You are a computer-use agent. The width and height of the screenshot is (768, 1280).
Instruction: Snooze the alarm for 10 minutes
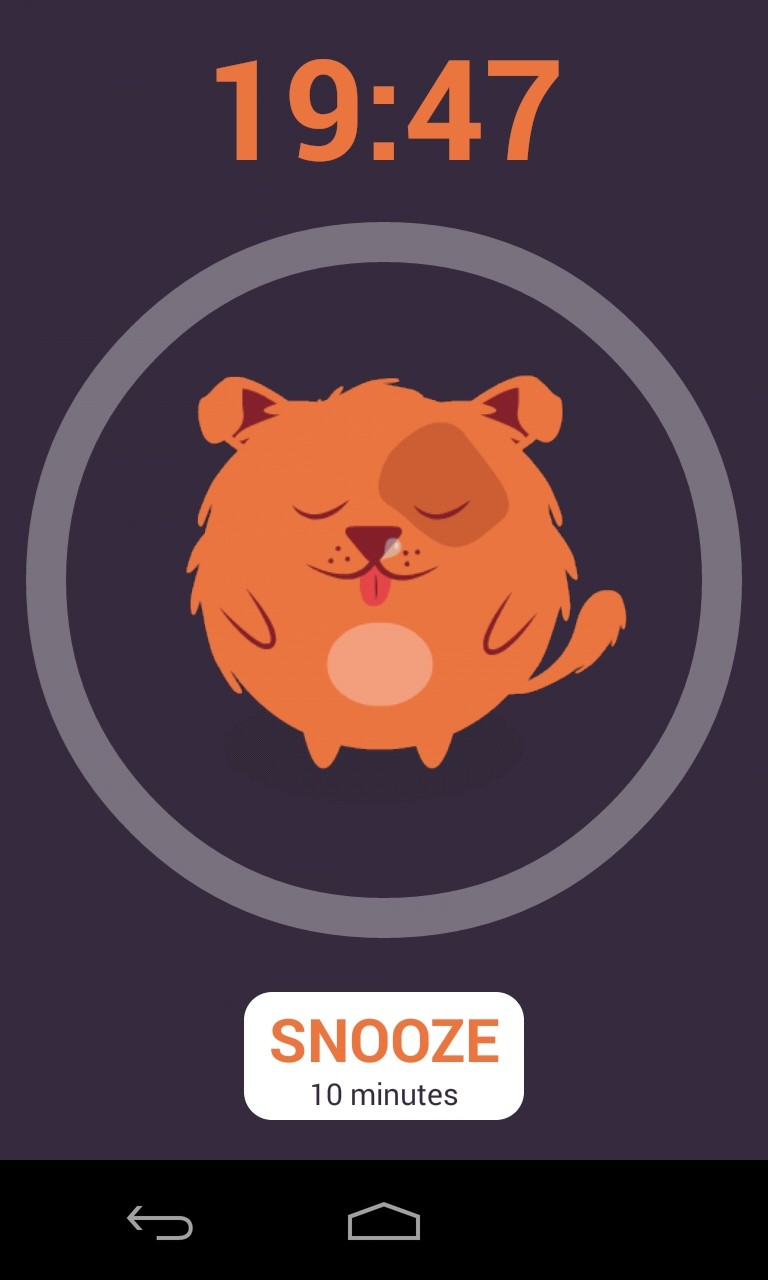tap(384, 1056)
